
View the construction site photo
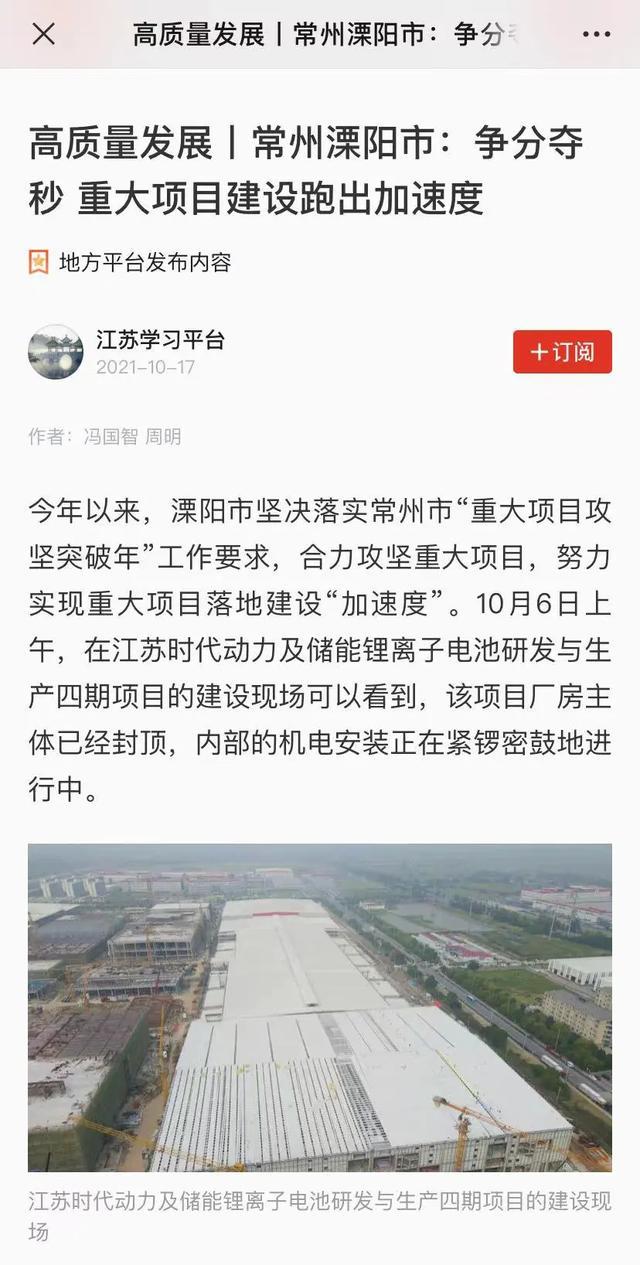[x=320, y=1007]
